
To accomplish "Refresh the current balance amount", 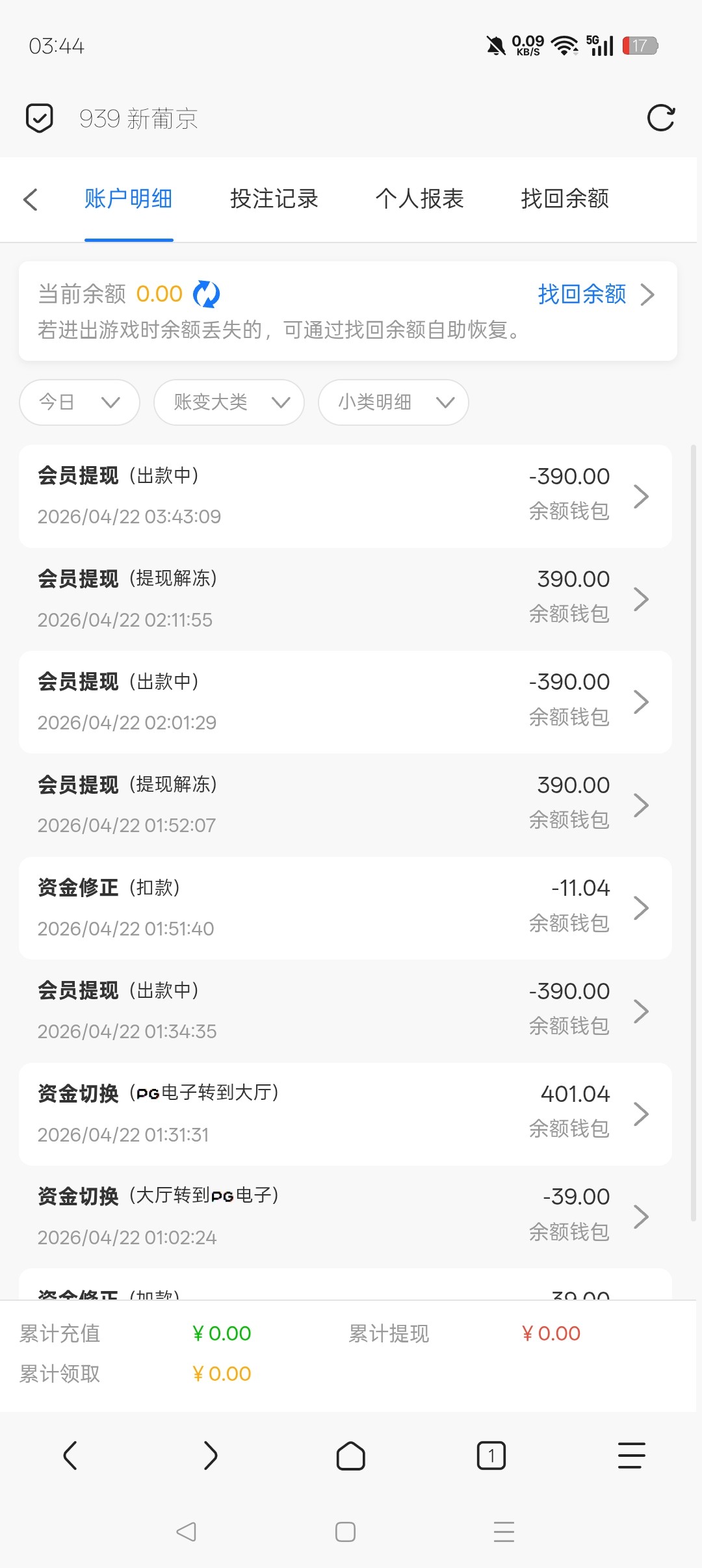I will [207, 294].
